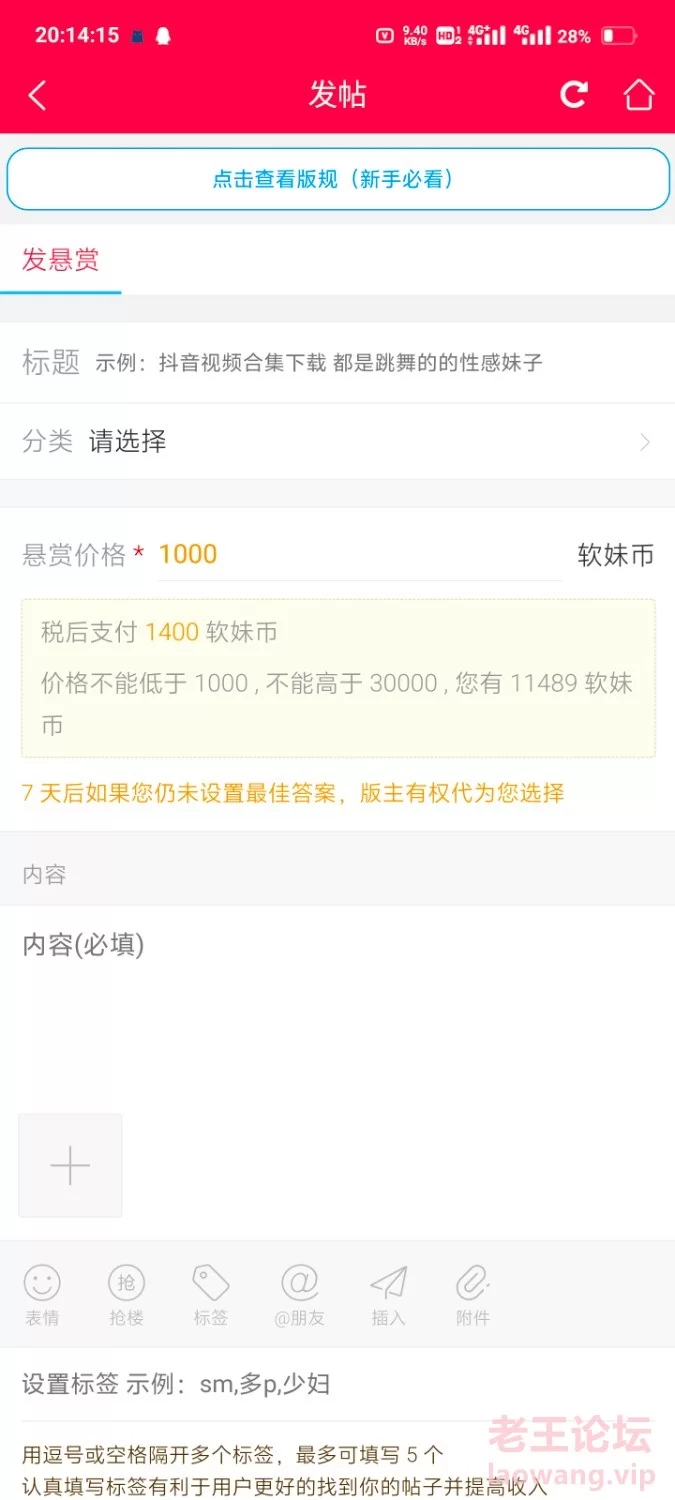Go back using the top-left arrow
The image size is (675, 1500).
[37, 95]
